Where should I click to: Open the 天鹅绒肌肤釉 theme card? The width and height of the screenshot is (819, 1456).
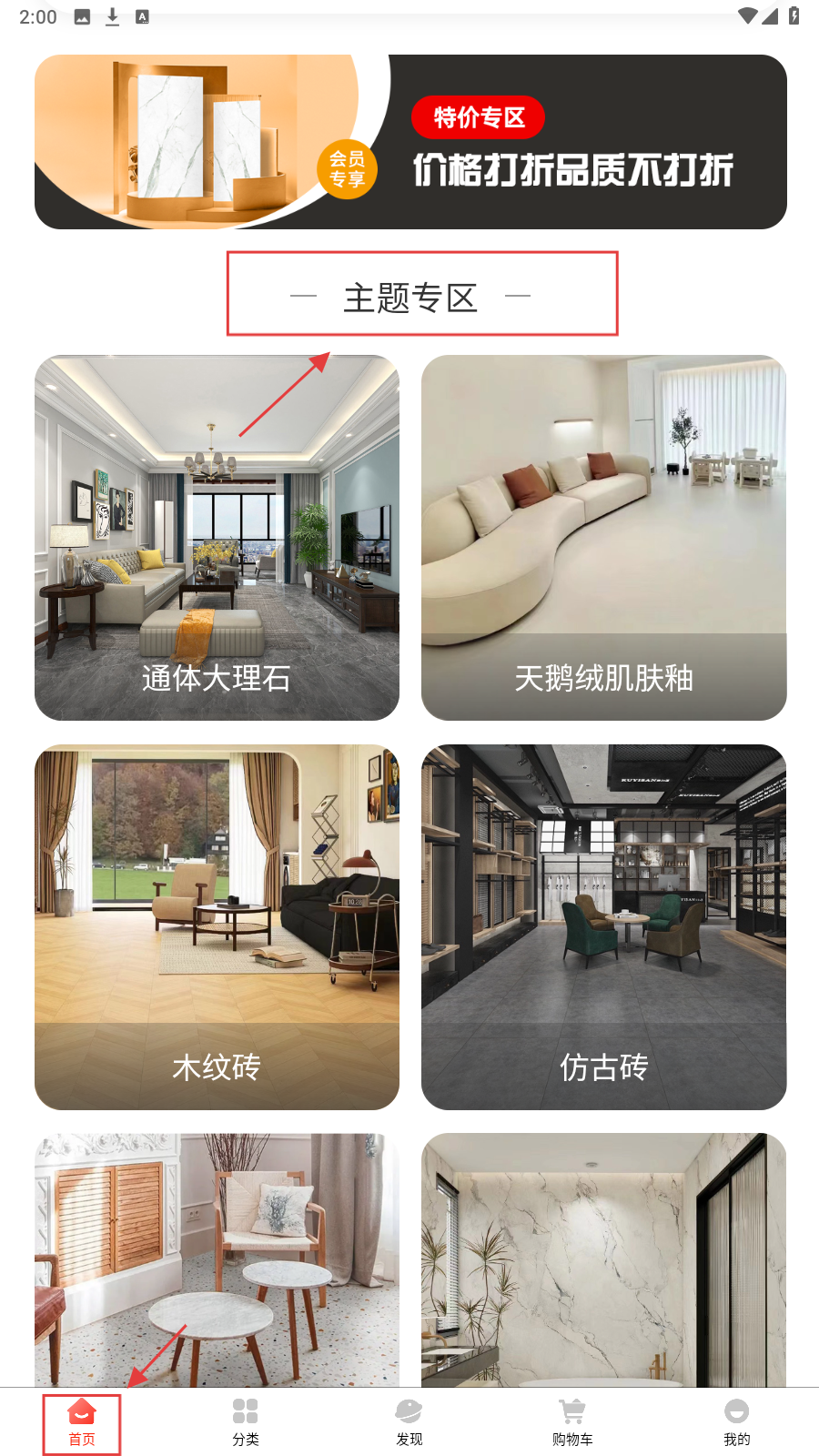603,537
